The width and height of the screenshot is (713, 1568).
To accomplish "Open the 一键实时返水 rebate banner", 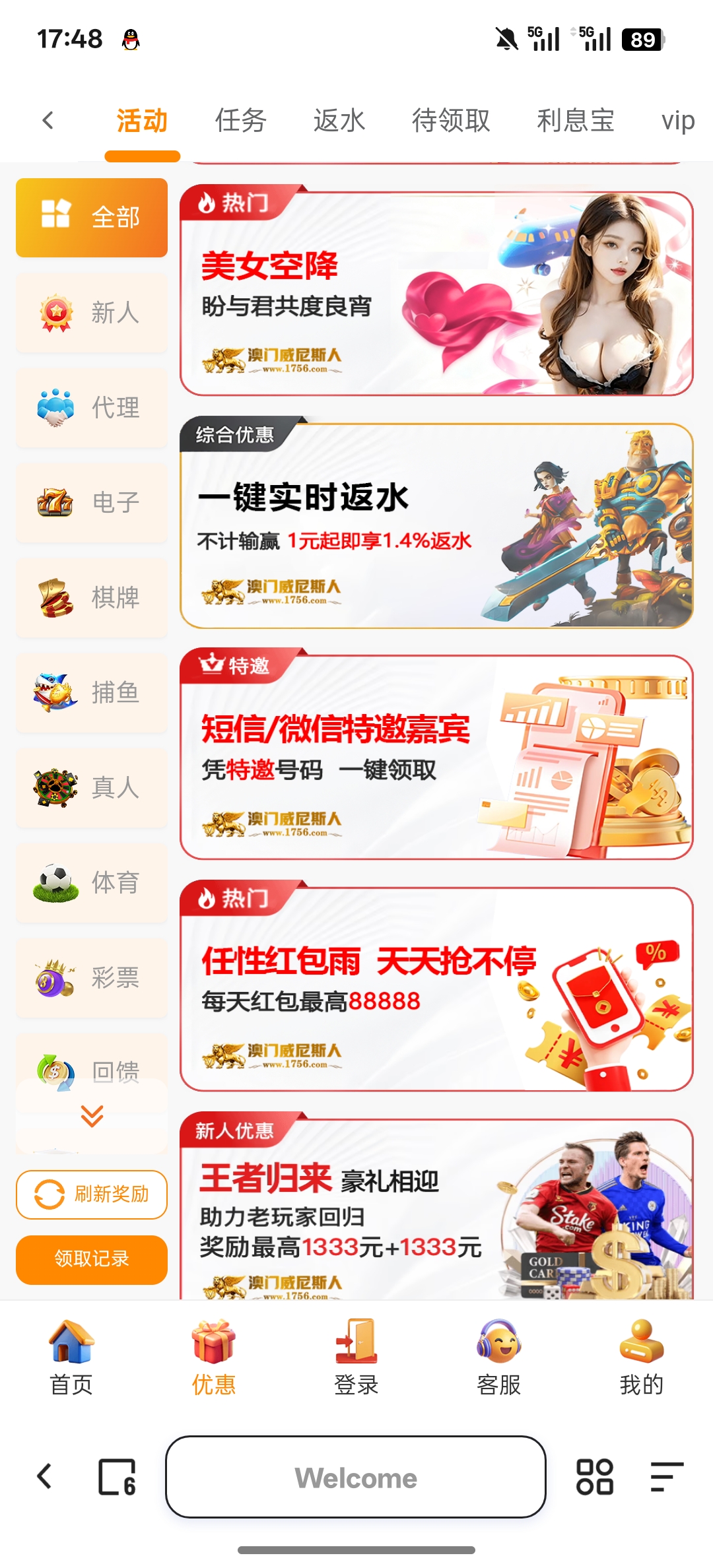I will coord(436,525).
